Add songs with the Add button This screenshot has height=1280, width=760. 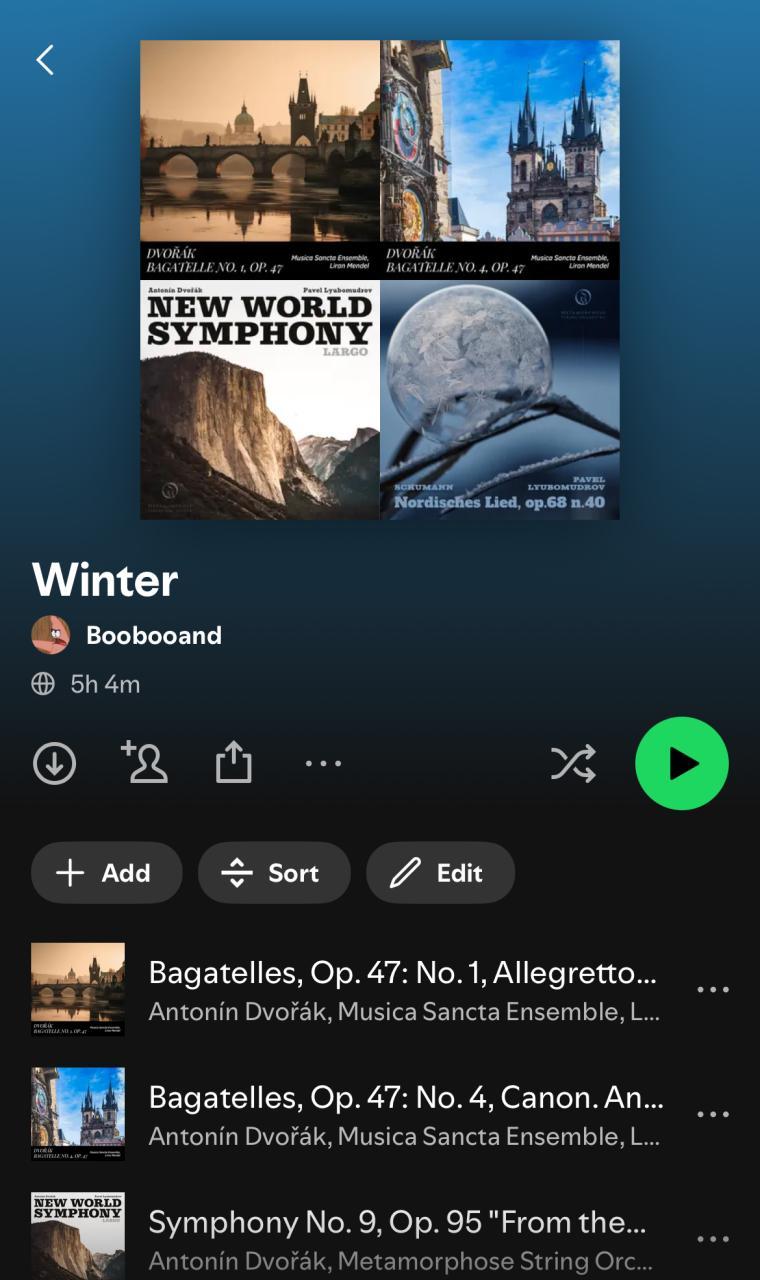[x=106, y=873]
